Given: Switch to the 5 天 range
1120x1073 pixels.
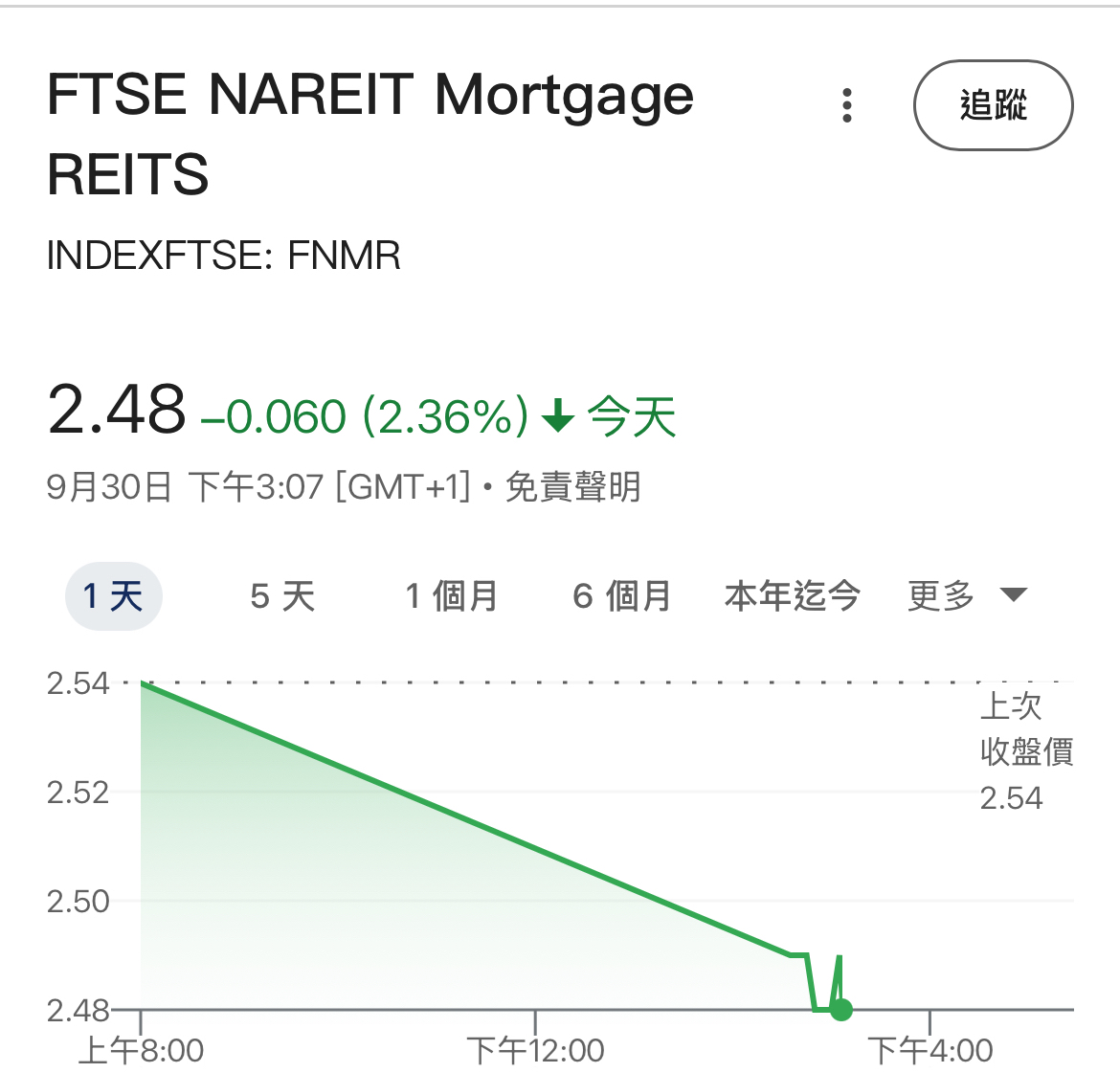Looking at the screenshot, I should [282, 596].
